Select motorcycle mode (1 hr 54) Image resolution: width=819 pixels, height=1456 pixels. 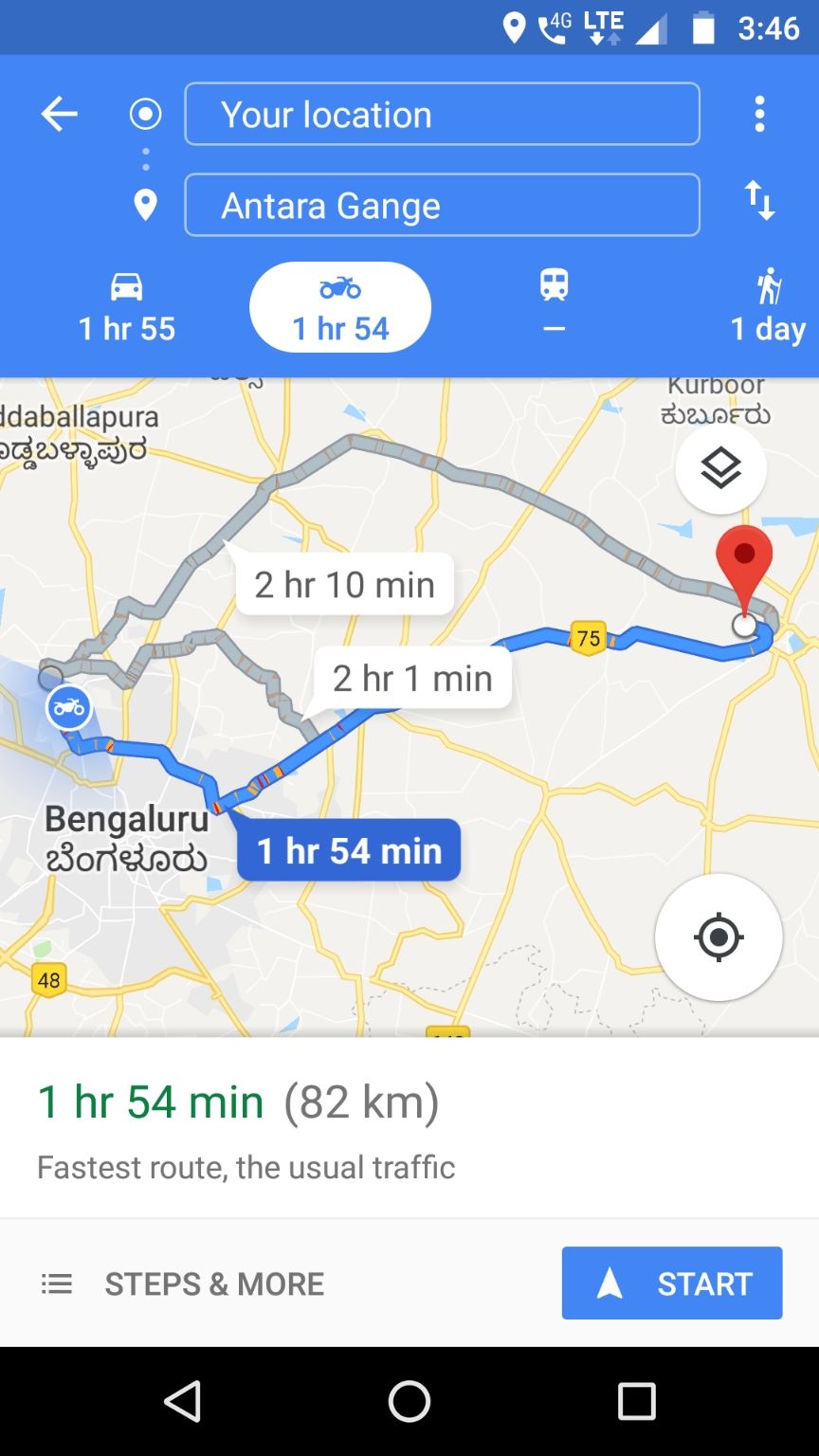pyautogui.click(x=340, y=307)
